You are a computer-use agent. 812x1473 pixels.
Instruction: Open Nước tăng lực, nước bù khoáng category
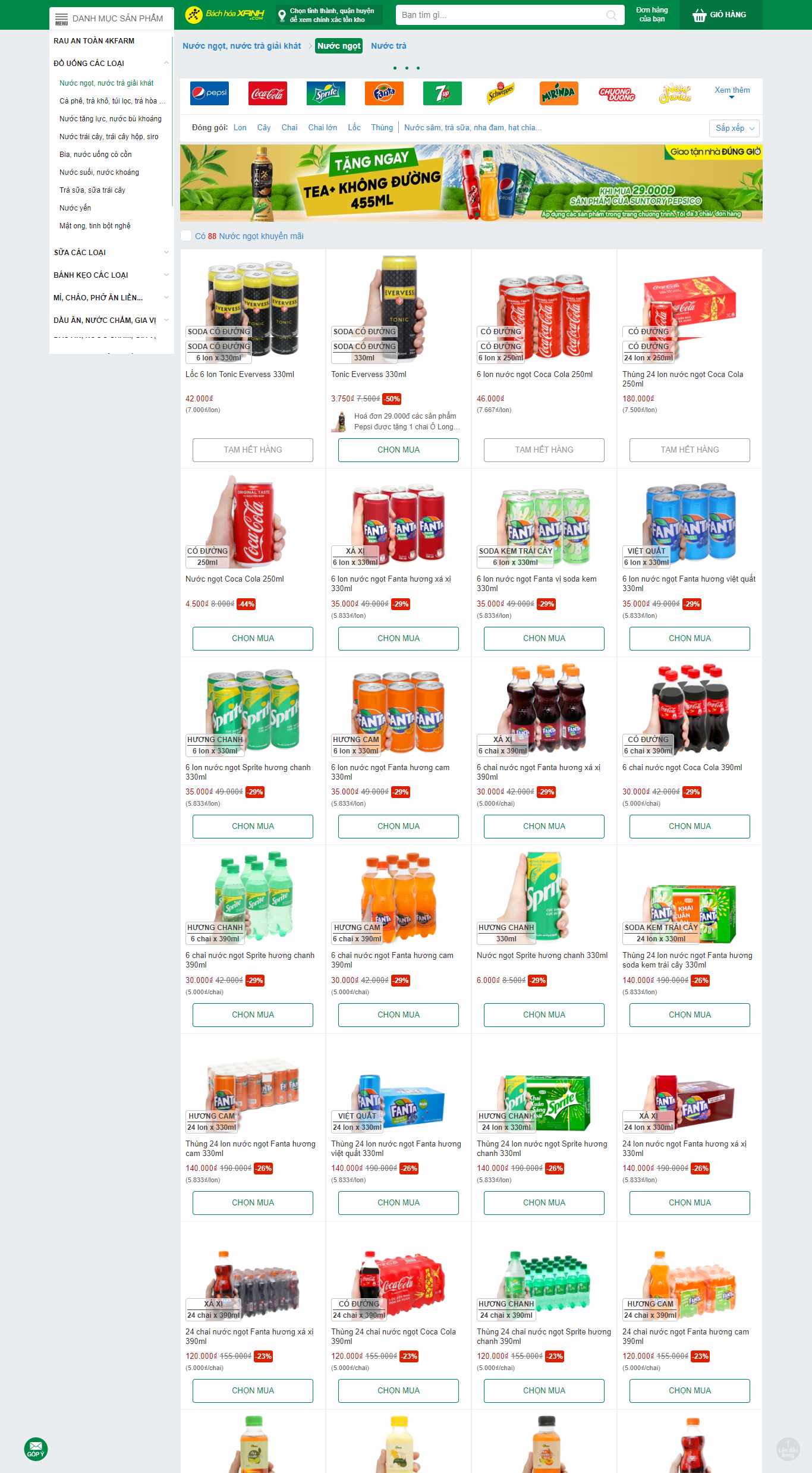point(110,119)
